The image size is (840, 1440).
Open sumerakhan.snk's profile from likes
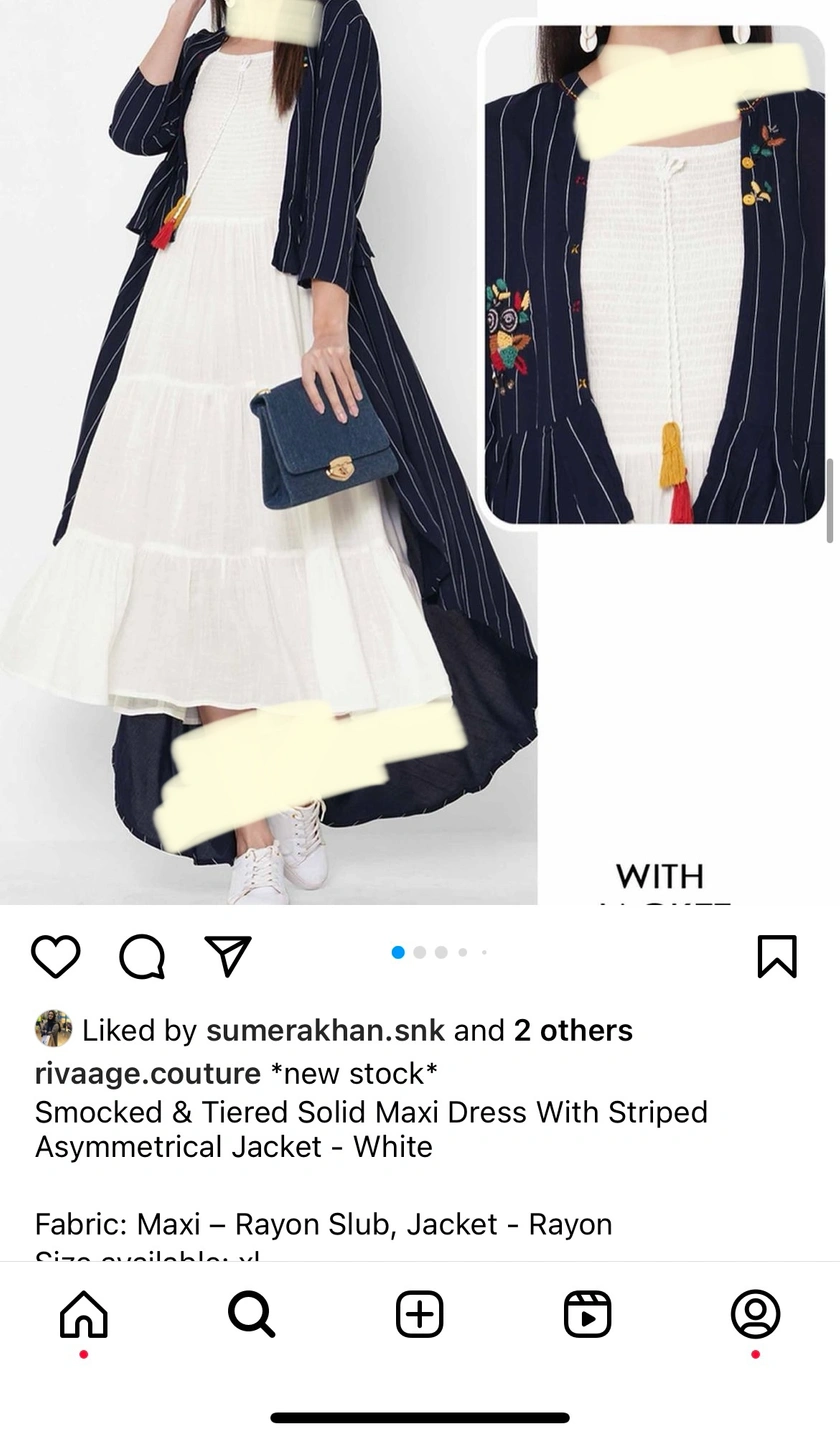point(325,1031)
